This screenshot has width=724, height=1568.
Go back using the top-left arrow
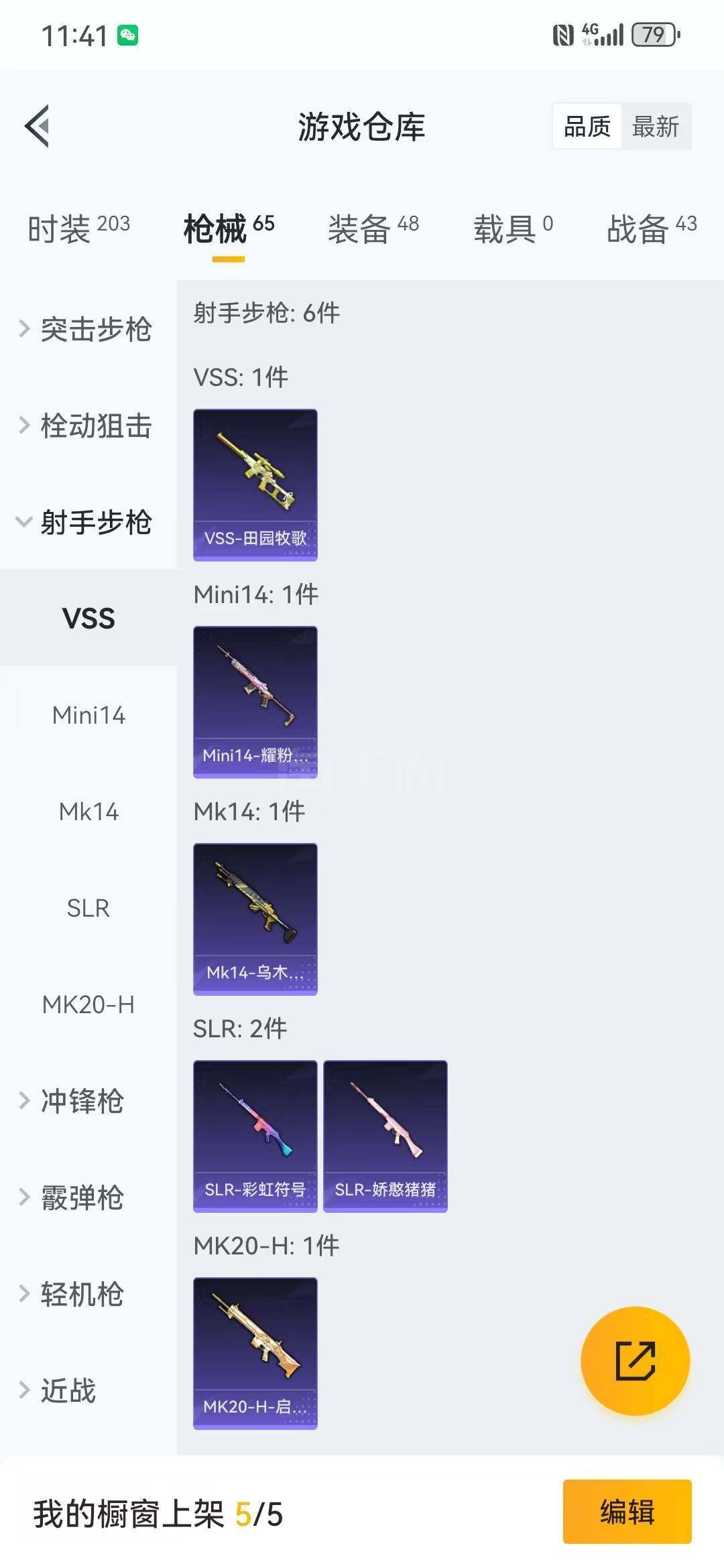point(38,126)
